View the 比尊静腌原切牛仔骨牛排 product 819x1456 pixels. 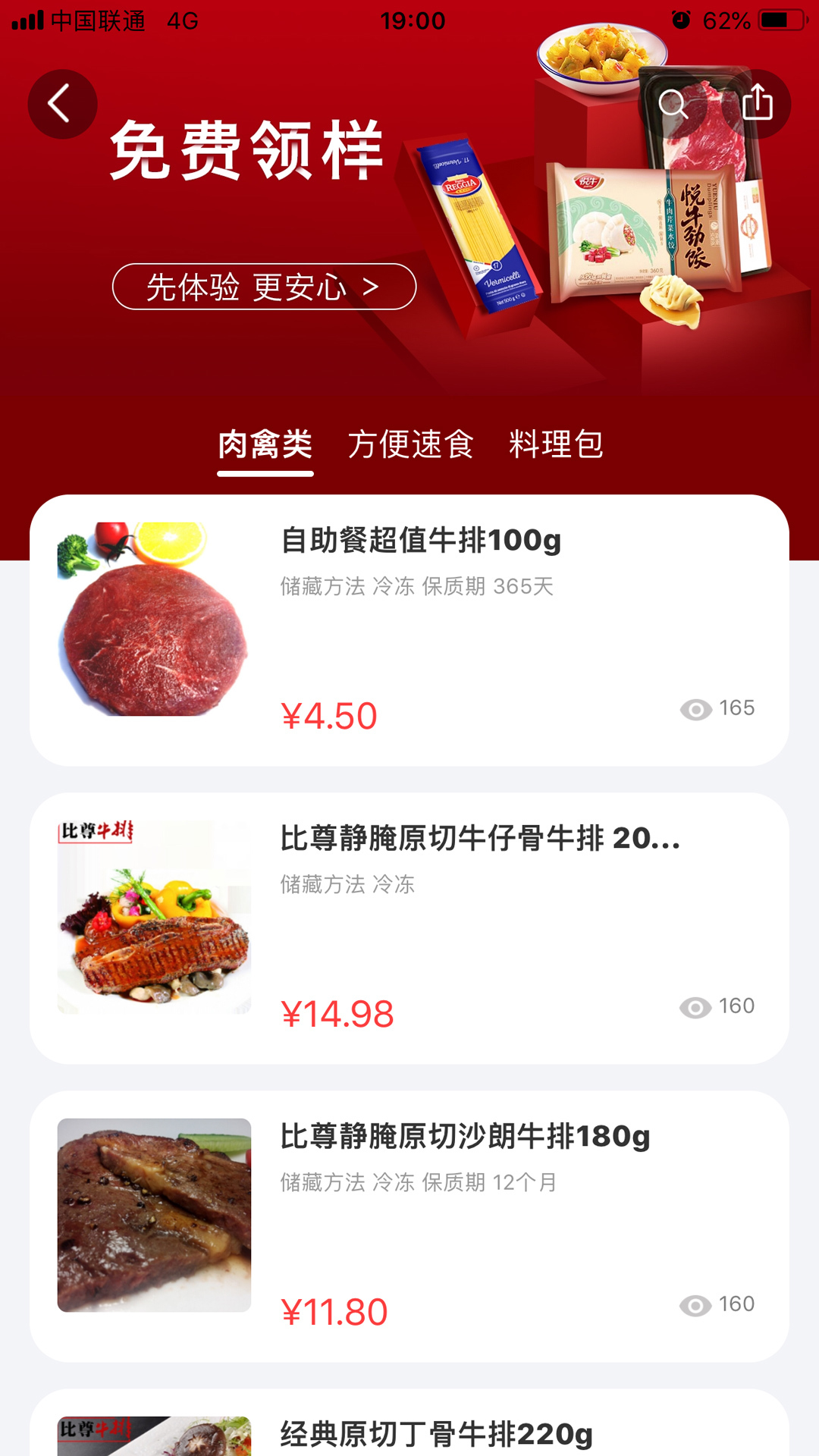[409, 927]
